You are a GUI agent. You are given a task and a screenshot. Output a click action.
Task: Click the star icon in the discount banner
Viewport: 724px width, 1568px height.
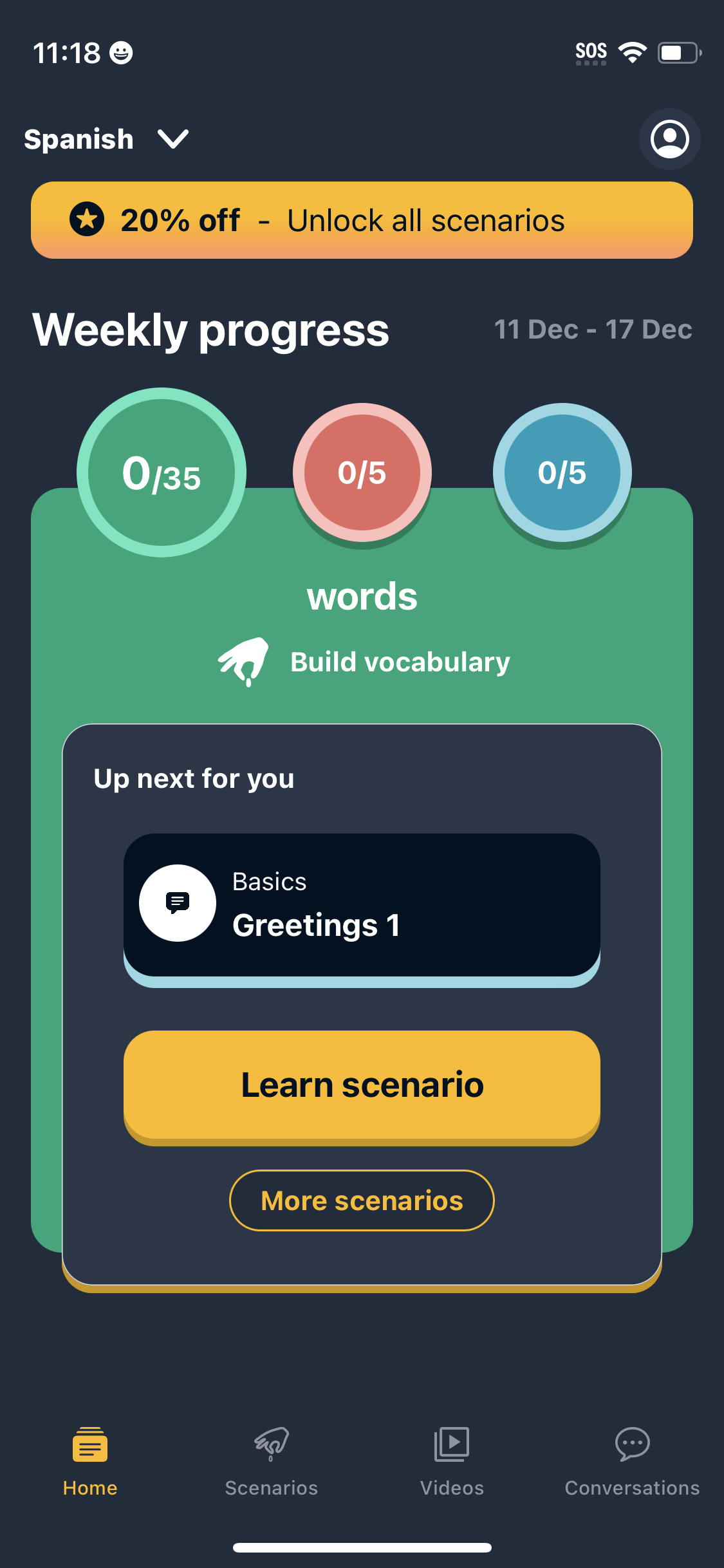tap(87, 219)
